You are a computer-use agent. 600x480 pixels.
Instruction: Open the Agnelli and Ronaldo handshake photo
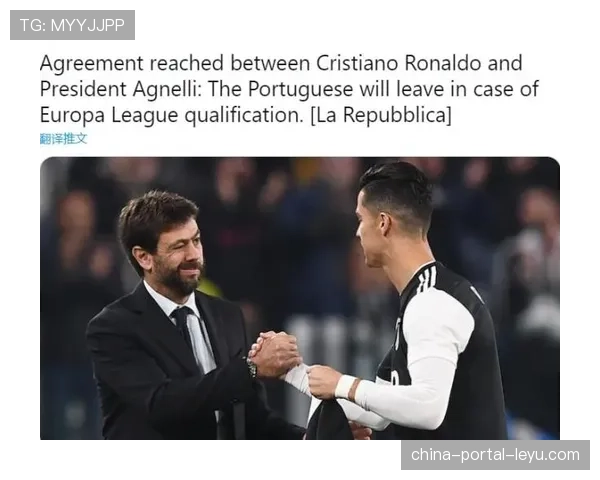click(299, 298)
